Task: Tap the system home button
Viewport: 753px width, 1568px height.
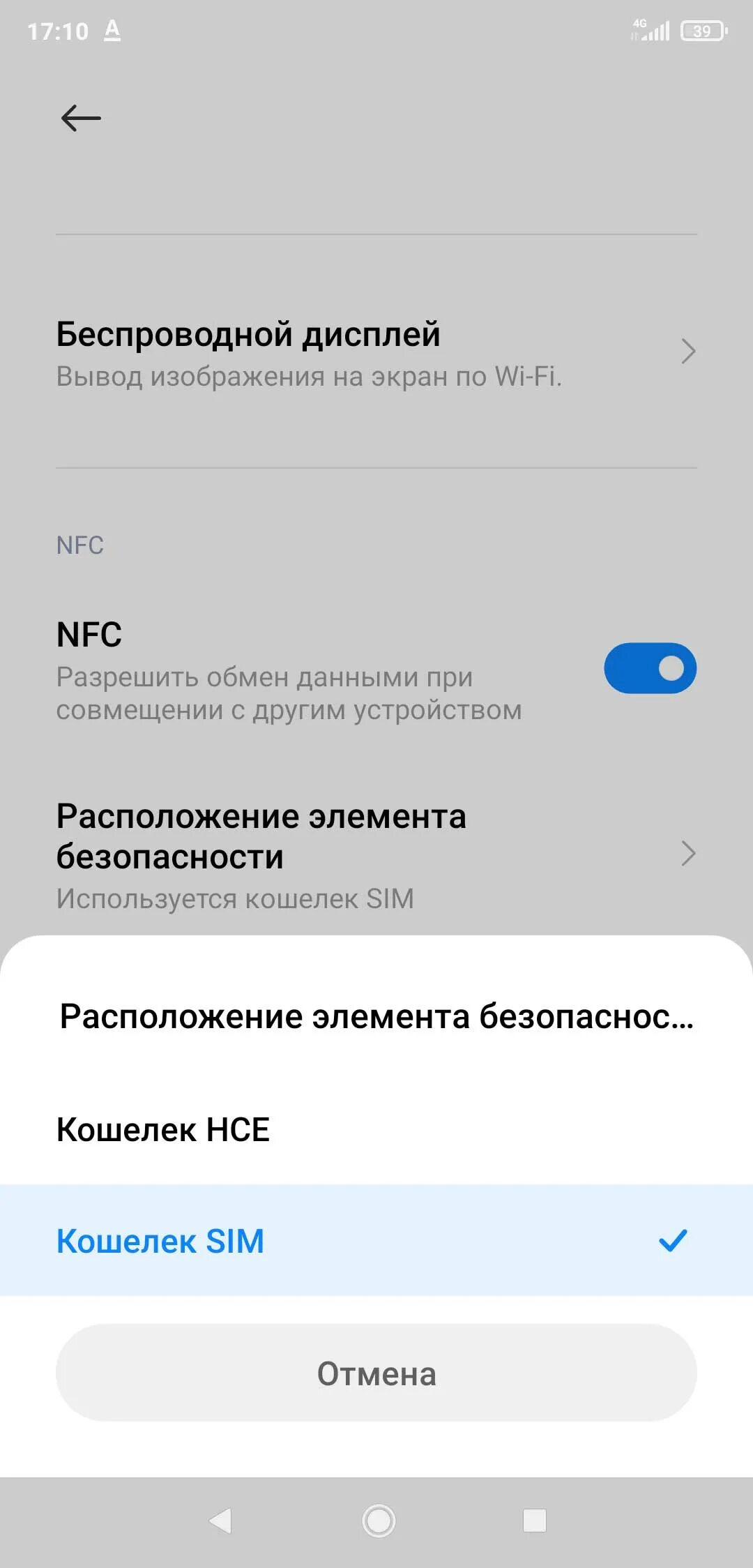Action: pyautogui.click(x=379, y=1521)
